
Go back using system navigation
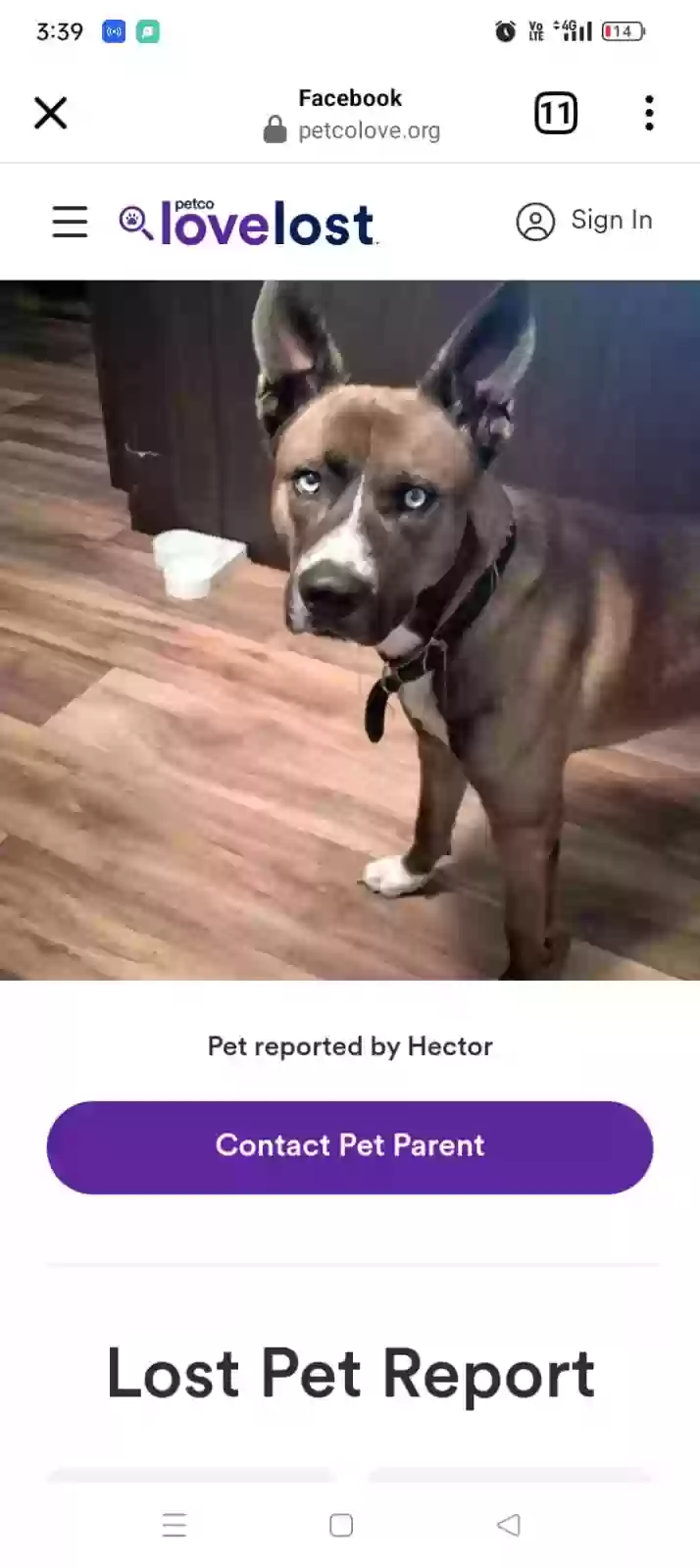(509, 1525)
